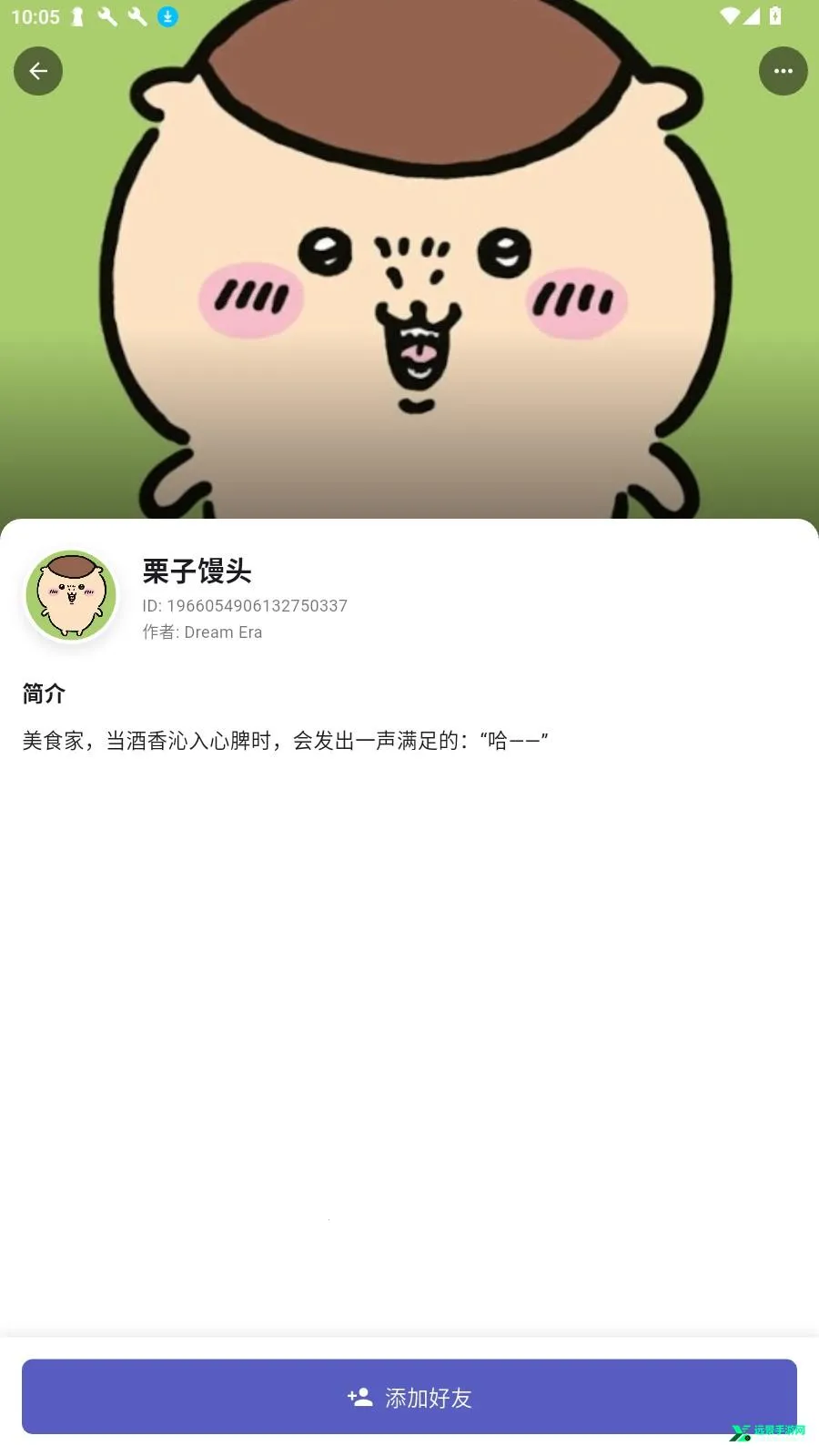Screen dimensions: 819x1456
Task: Tap the circular avatar of 栗子馒头
Action: (71, 595)
